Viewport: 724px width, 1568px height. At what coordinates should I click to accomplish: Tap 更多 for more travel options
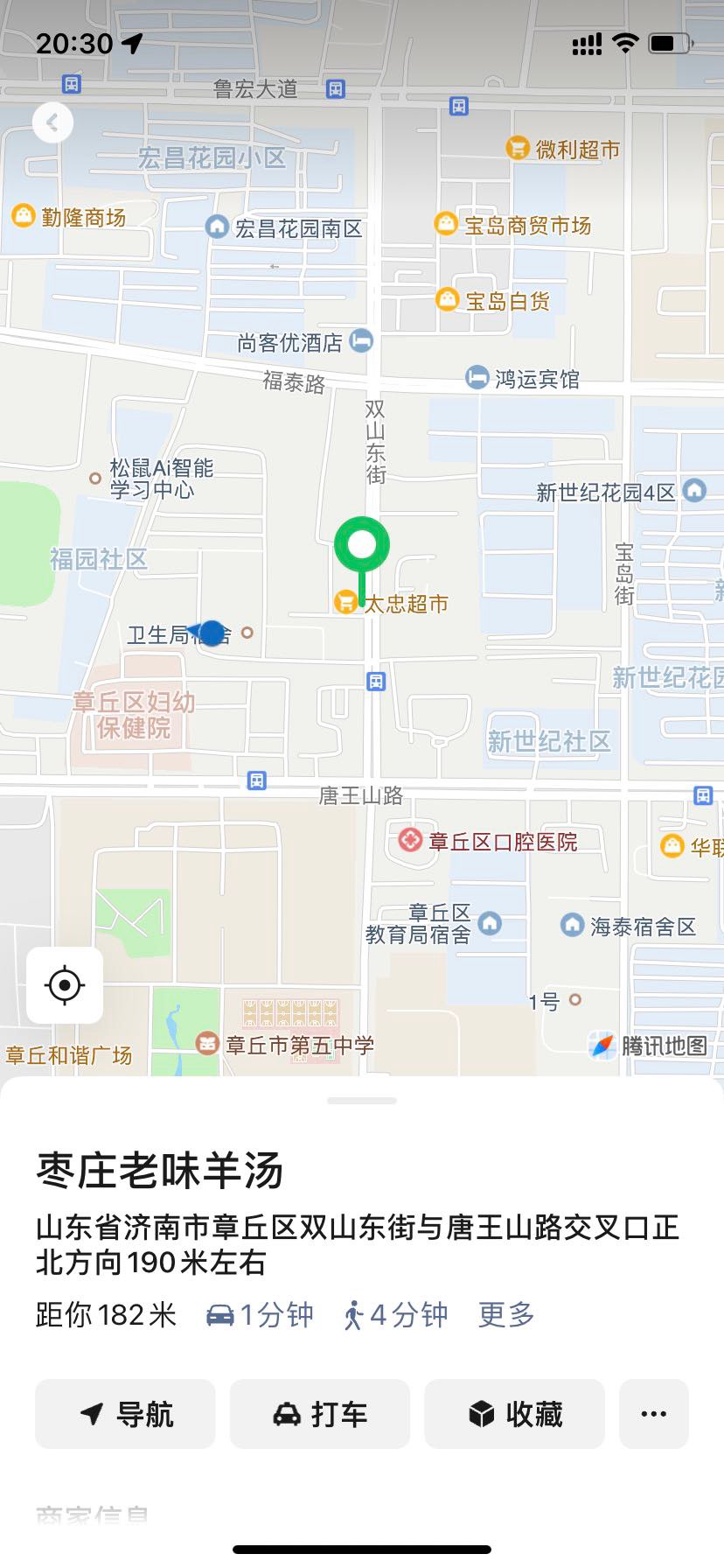pos(506,1314)
